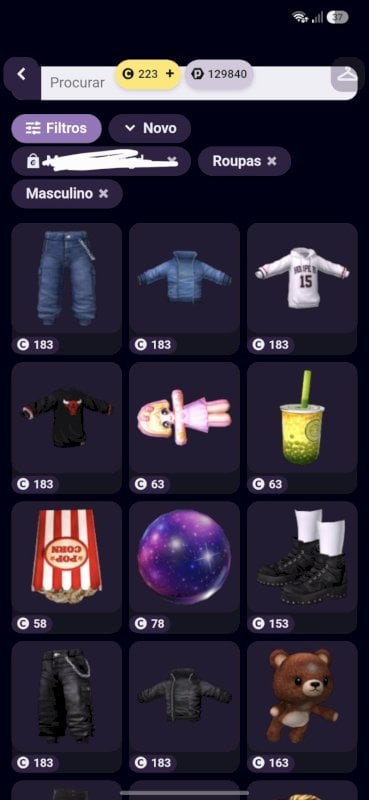Open the green bubble tea drink item
The image size is (369, 800).
tap(302, 428)
